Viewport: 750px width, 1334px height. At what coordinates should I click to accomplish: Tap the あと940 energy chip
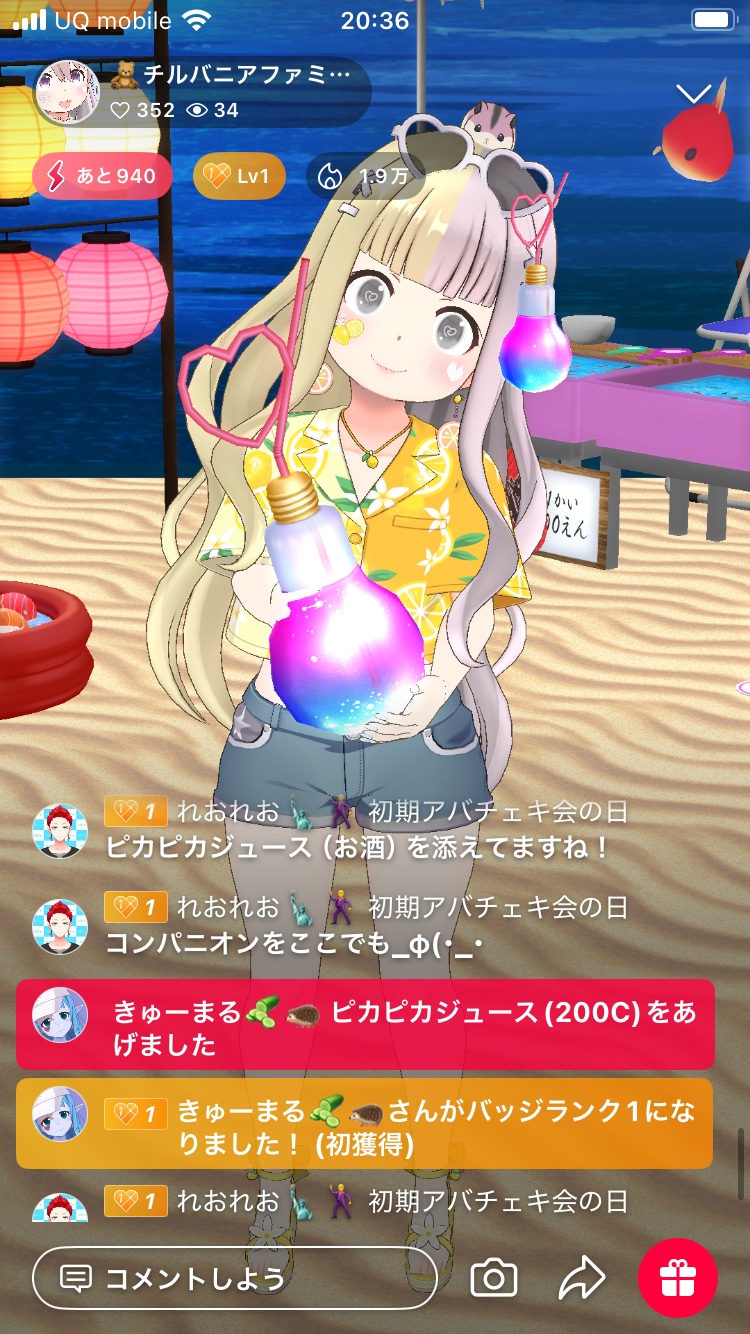coord(102,177)
